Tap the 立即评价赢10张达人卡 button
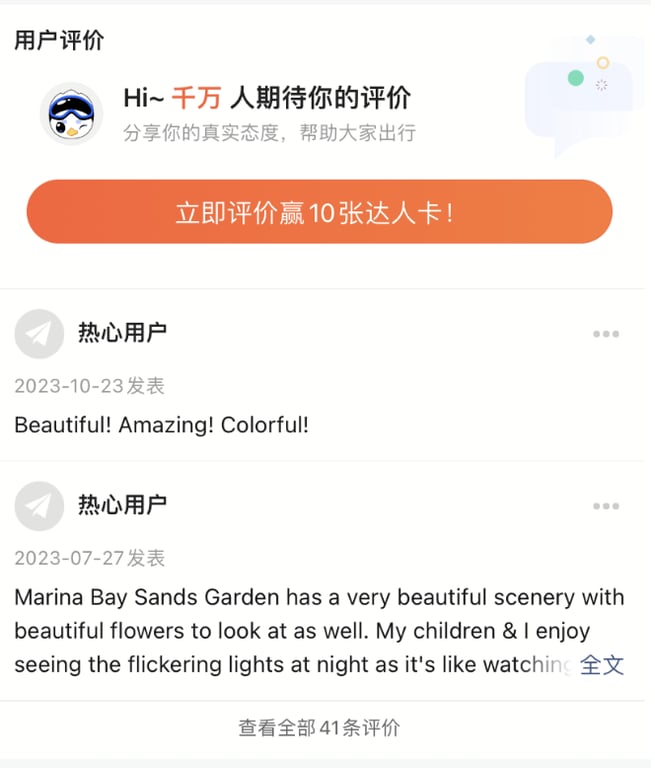The width and height of the screenshot is (655, 768). pos(319,212)
